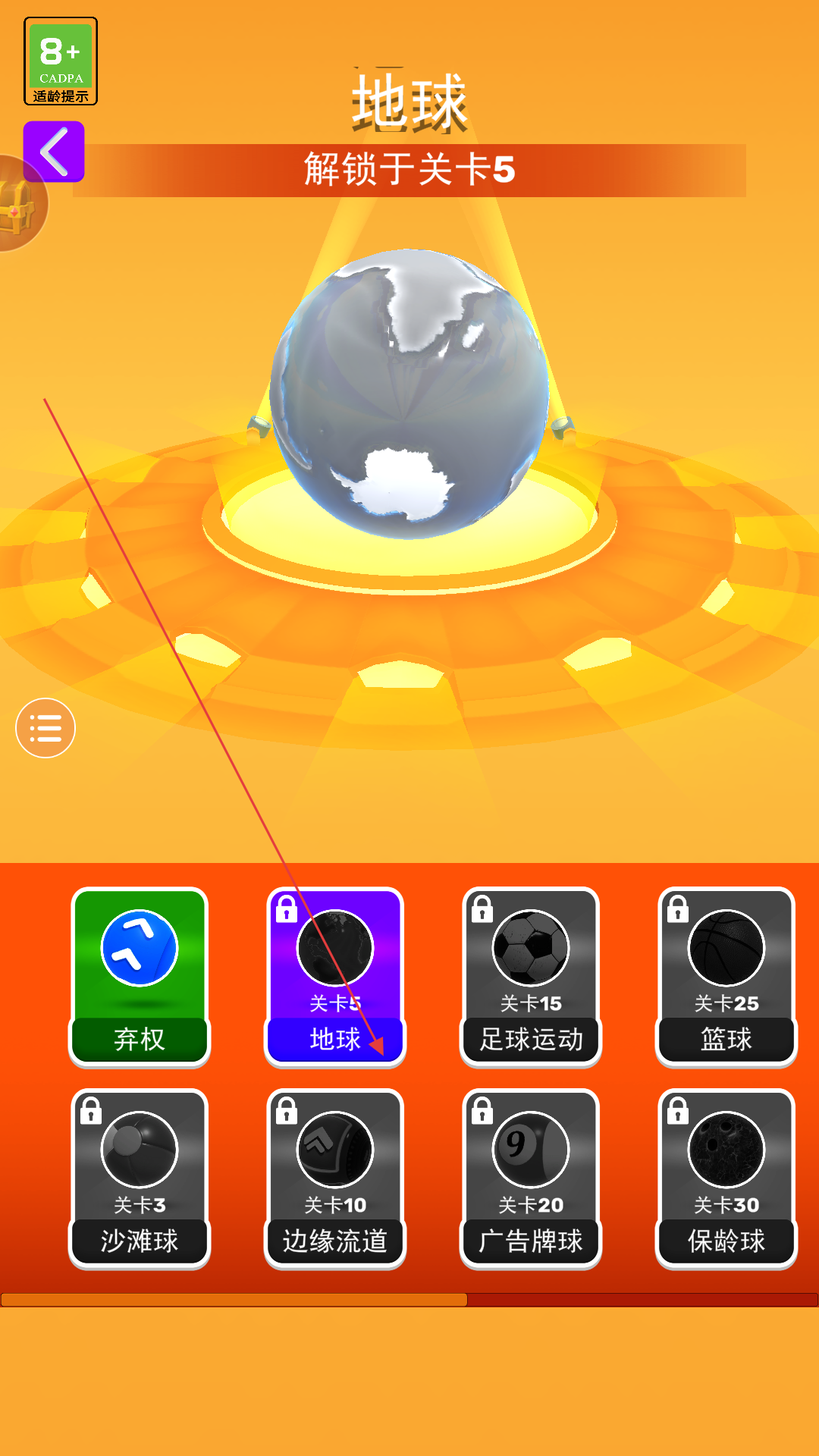Tap the purple back arrow
The image size is (819, 1456).
pos(54,152)
